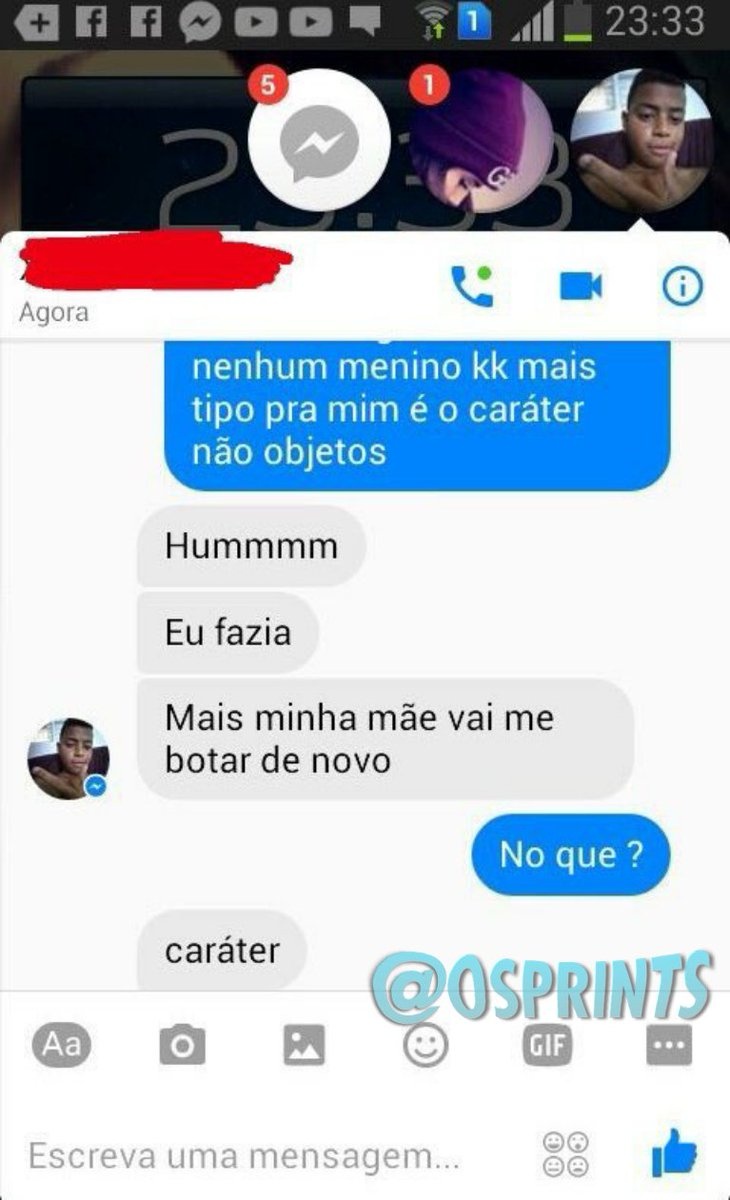The image size is (730, 1200).
Task: Open the GIF picker
Action: [548, 1045]
